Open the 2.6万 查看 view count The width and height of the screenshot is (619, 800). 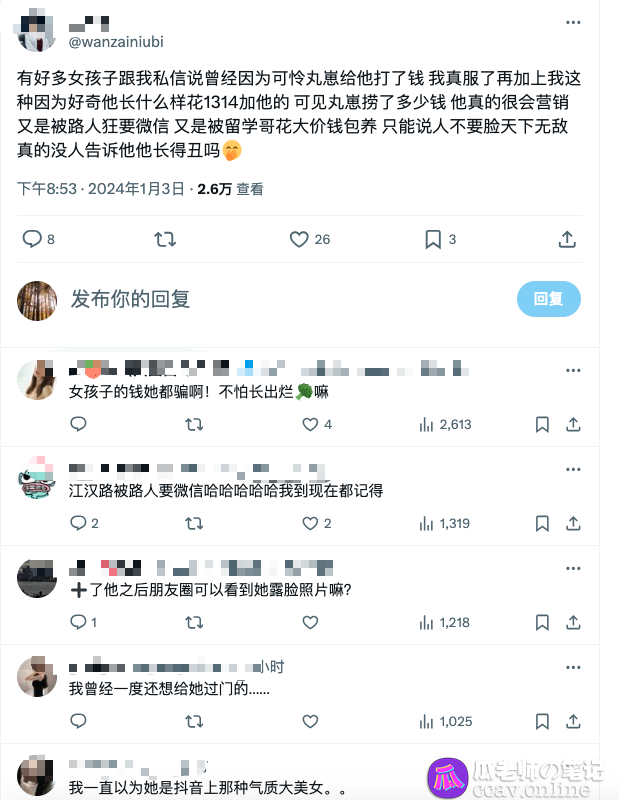230,188
